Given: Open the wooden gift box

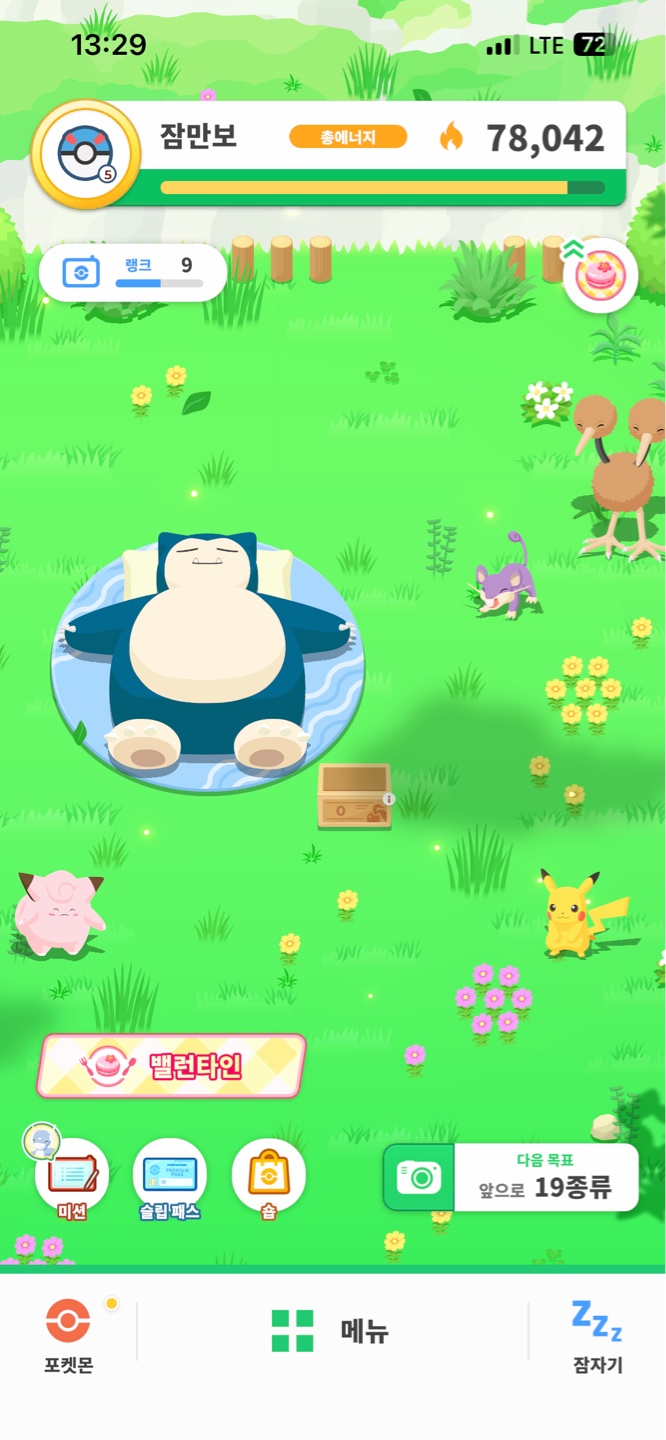Looking at the screenshot, I should tap(355, 796).
